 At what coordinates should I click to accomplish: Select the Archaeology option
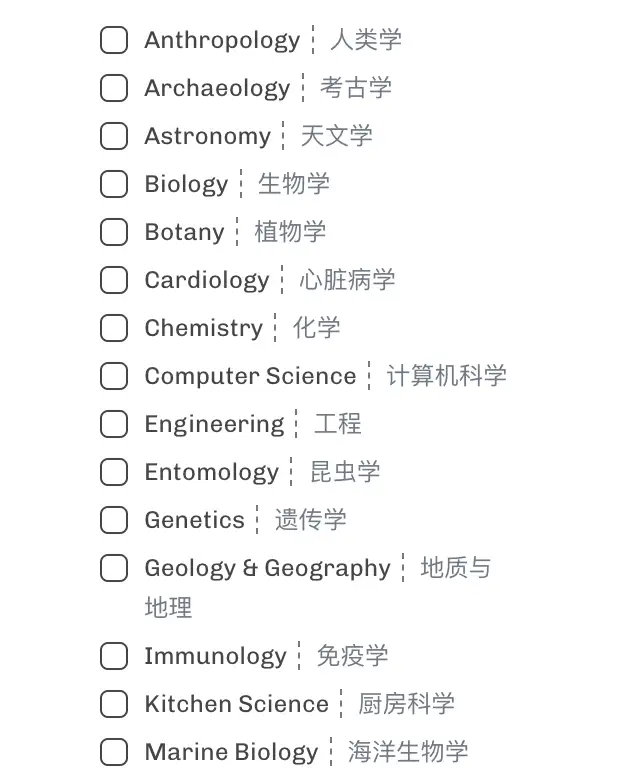tap(114, 88)
